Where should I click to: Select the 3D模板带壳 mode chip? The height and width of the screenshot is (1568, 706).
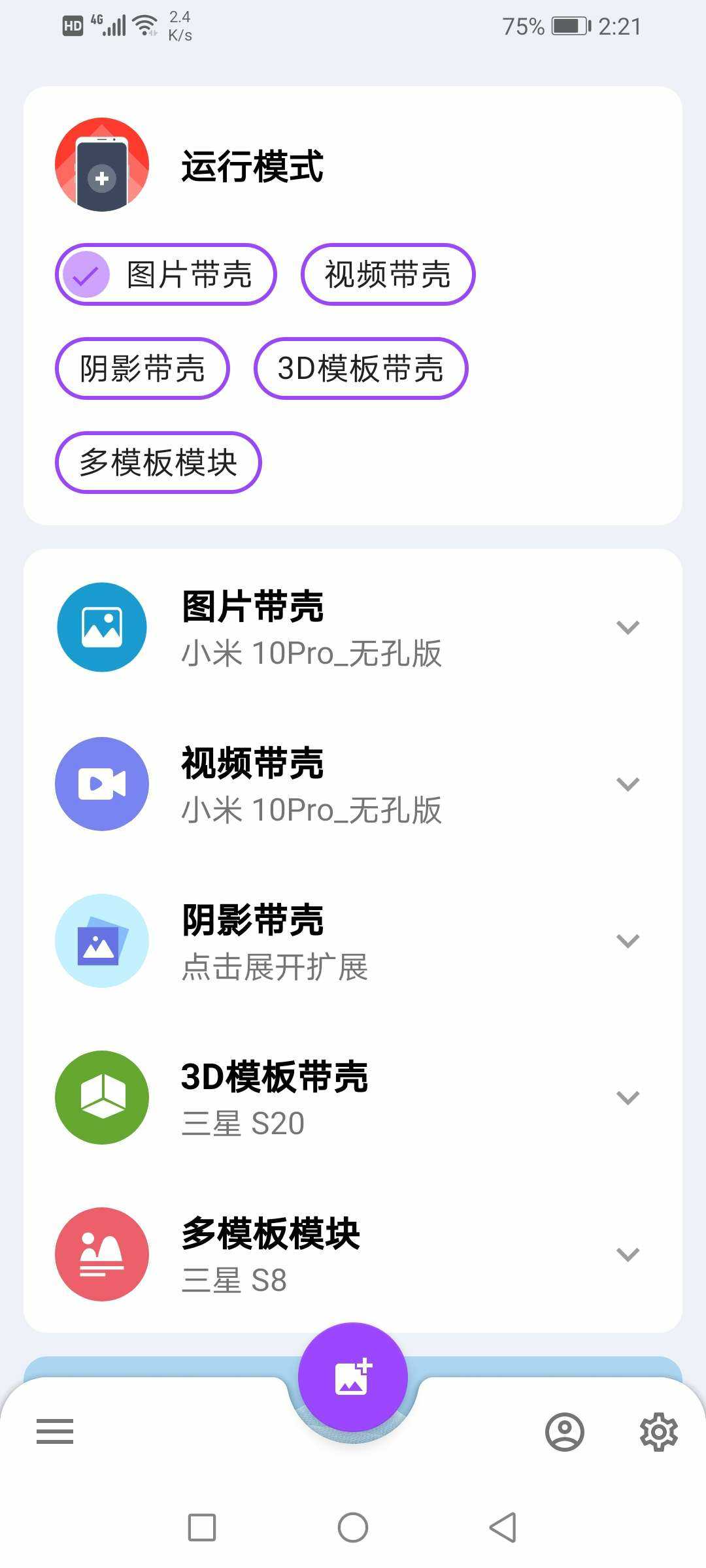361,368
